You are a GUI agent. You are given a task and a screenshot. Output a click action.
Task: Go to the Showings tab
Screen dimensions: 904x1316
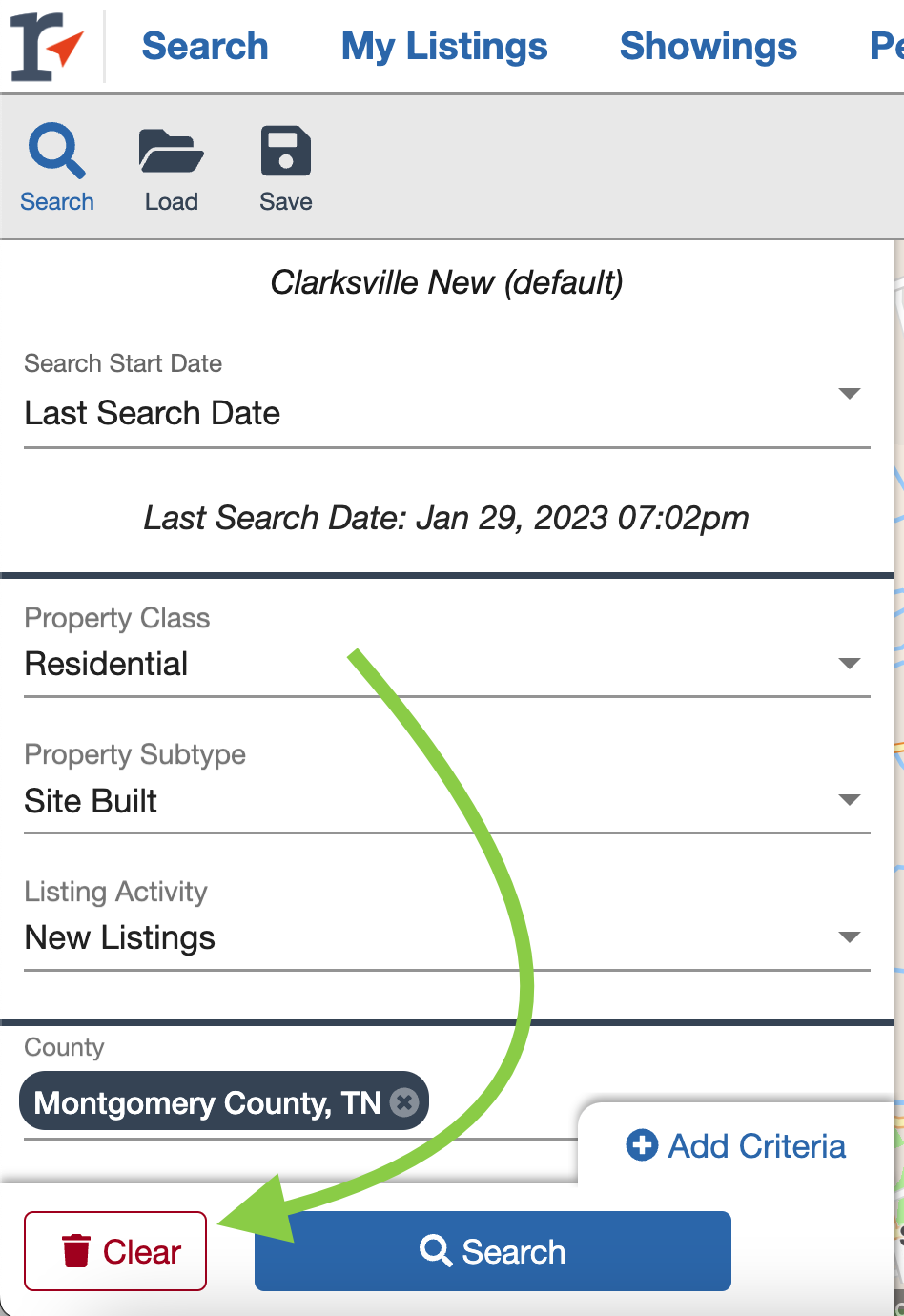pos(708,46)
